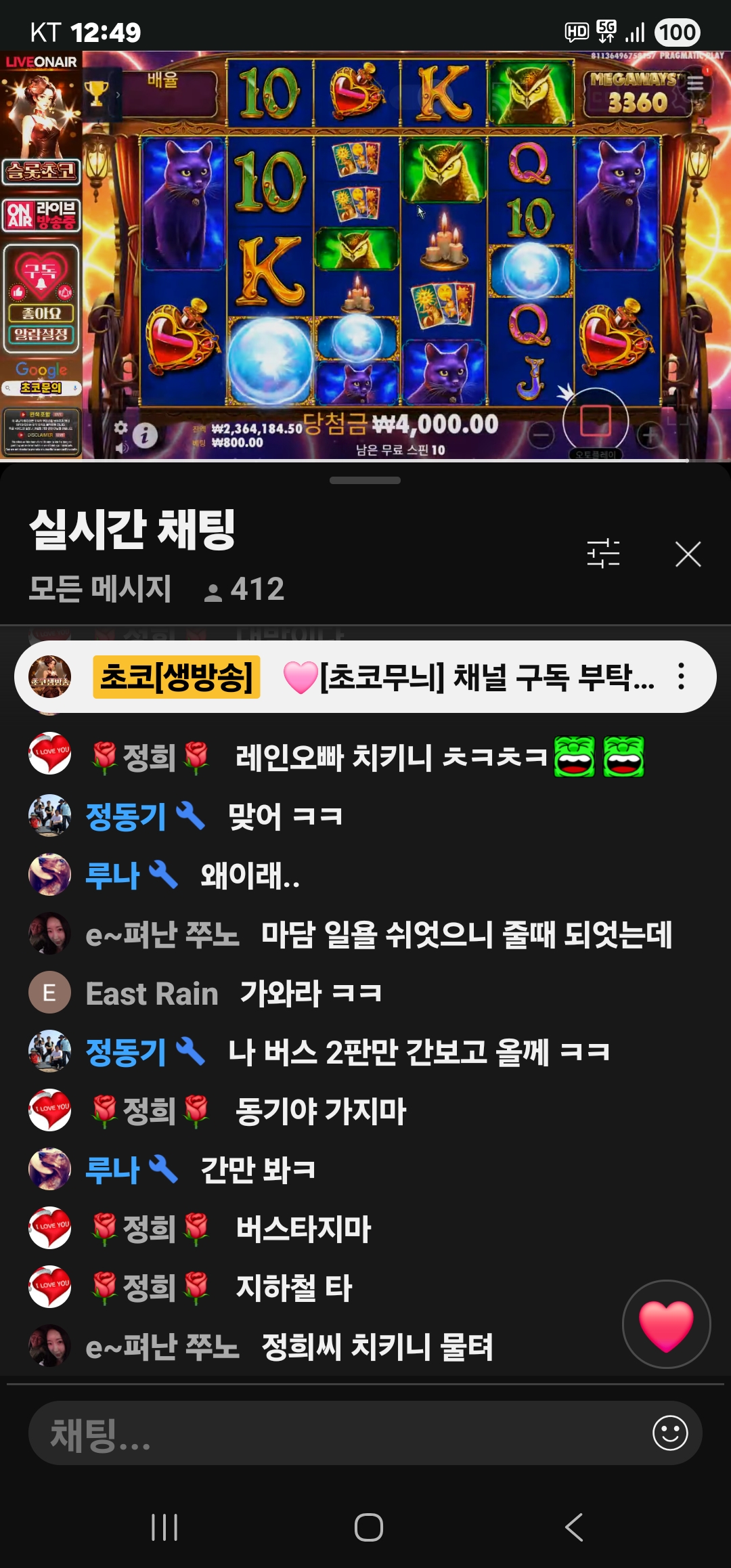The height and width of the screenshot is (1568, 731).
Task: Open pinned message overflow menu
Action: click(x=681, y=676)
